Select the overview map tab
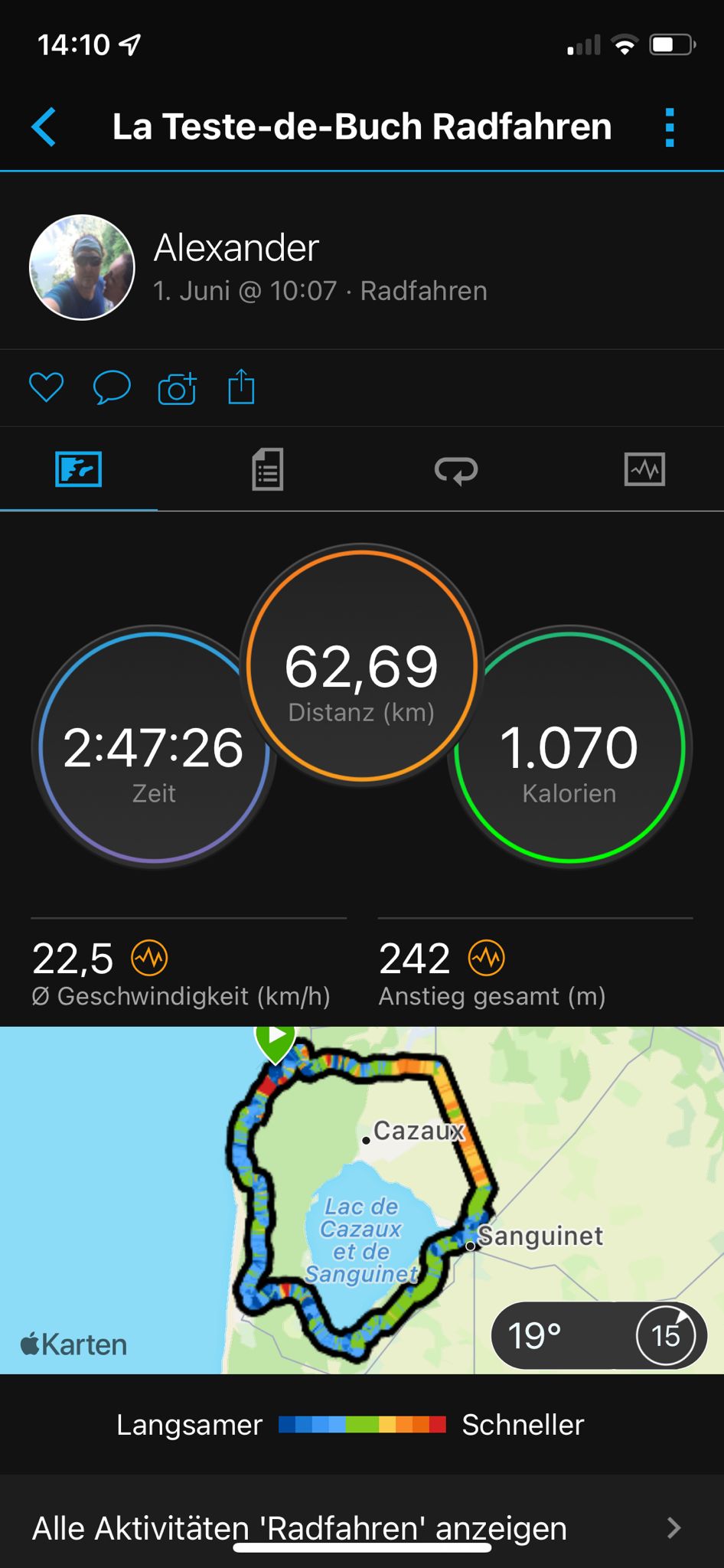This screenshot has width=724, height=1568. coord(79,469)
